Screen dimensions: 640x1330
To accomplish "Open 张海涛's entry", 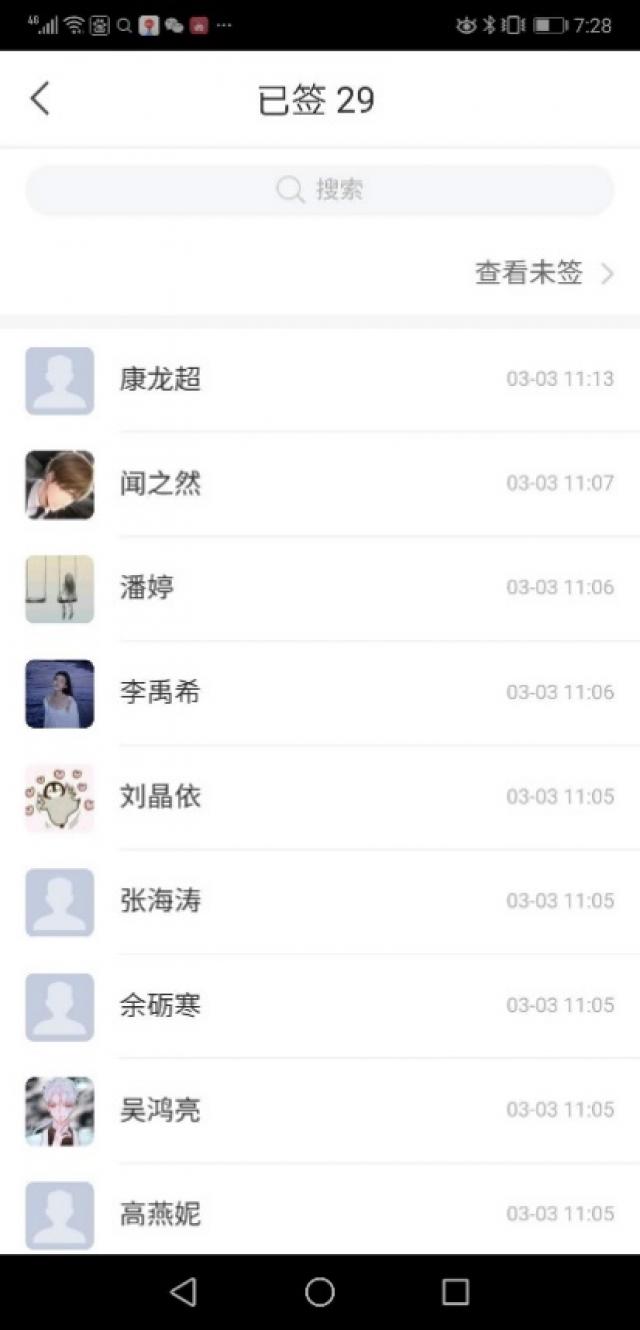I will coord(320,901).
